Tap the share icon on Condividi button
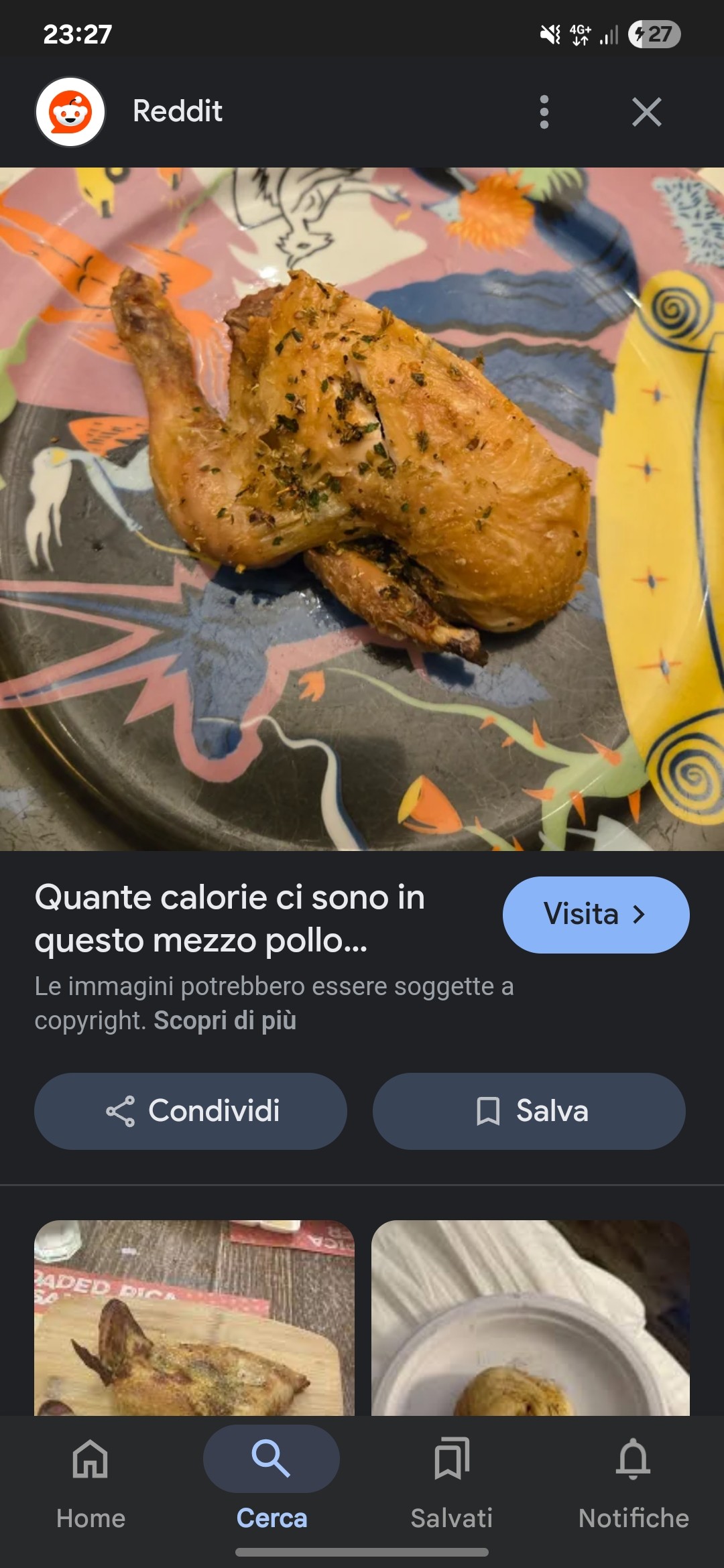Image resolution: width=724 pixels, height=1568 pixels. 121,1110
